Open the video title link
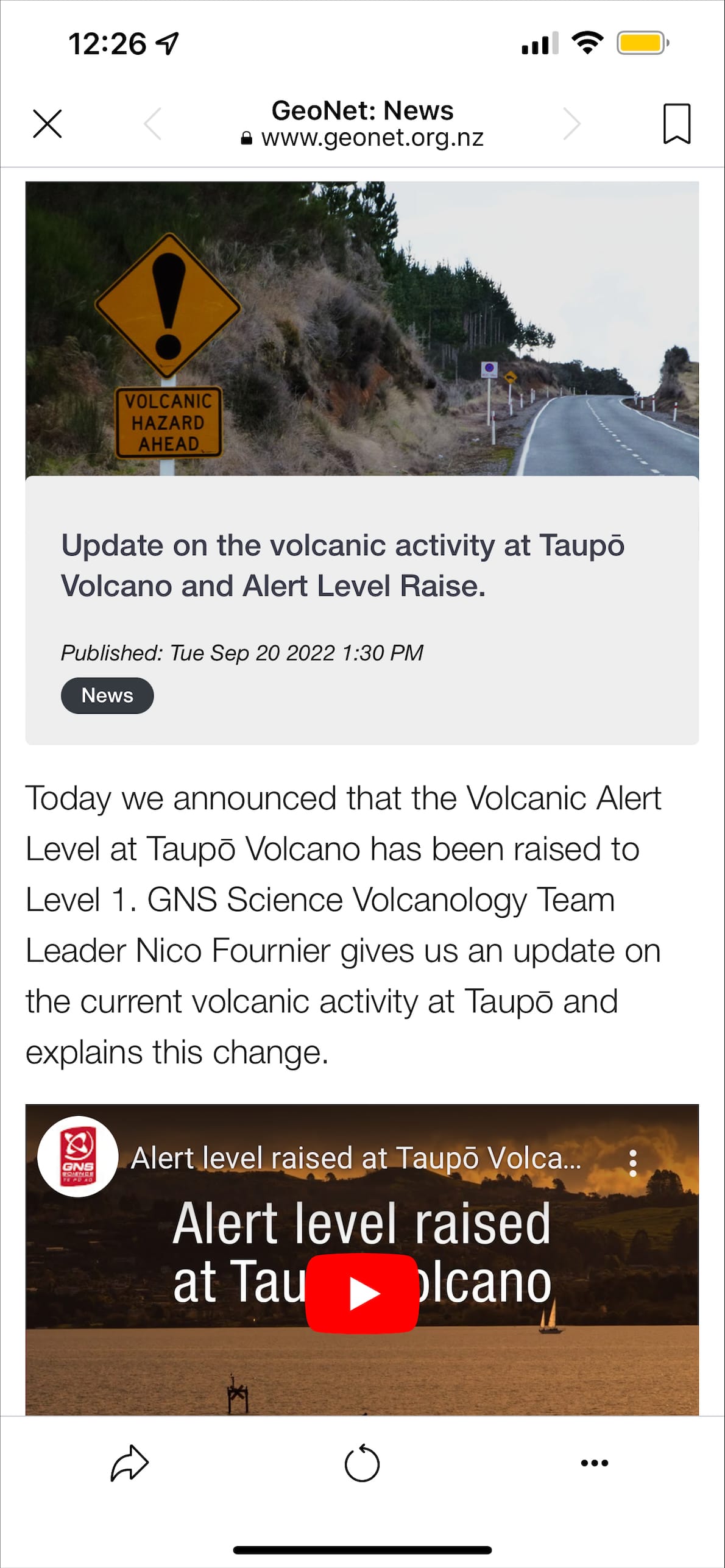Image resolution: width=725 pixels, height=1568 pixels. pyautogui.click(x=356, y=1158)
